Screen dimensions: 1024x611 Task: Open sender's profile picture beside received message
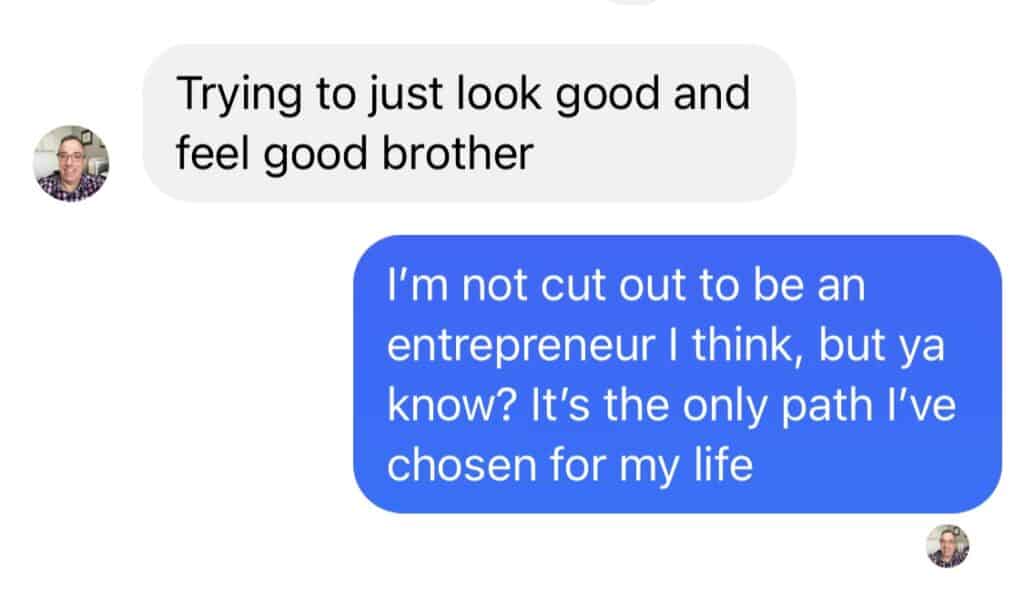click(x=70, y=163)
